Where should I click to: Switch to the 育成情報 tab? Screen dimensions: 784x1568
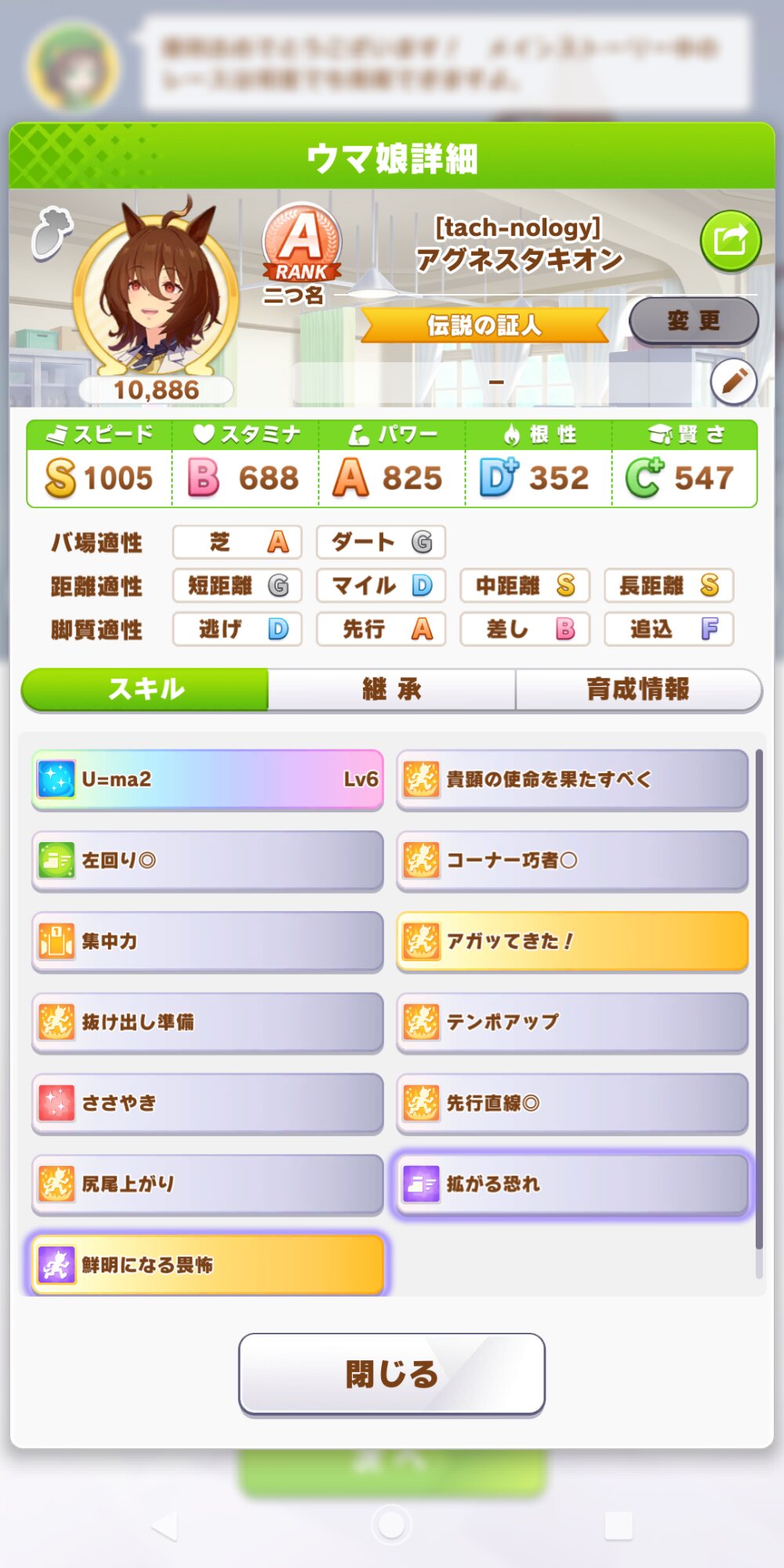(638, 689)
